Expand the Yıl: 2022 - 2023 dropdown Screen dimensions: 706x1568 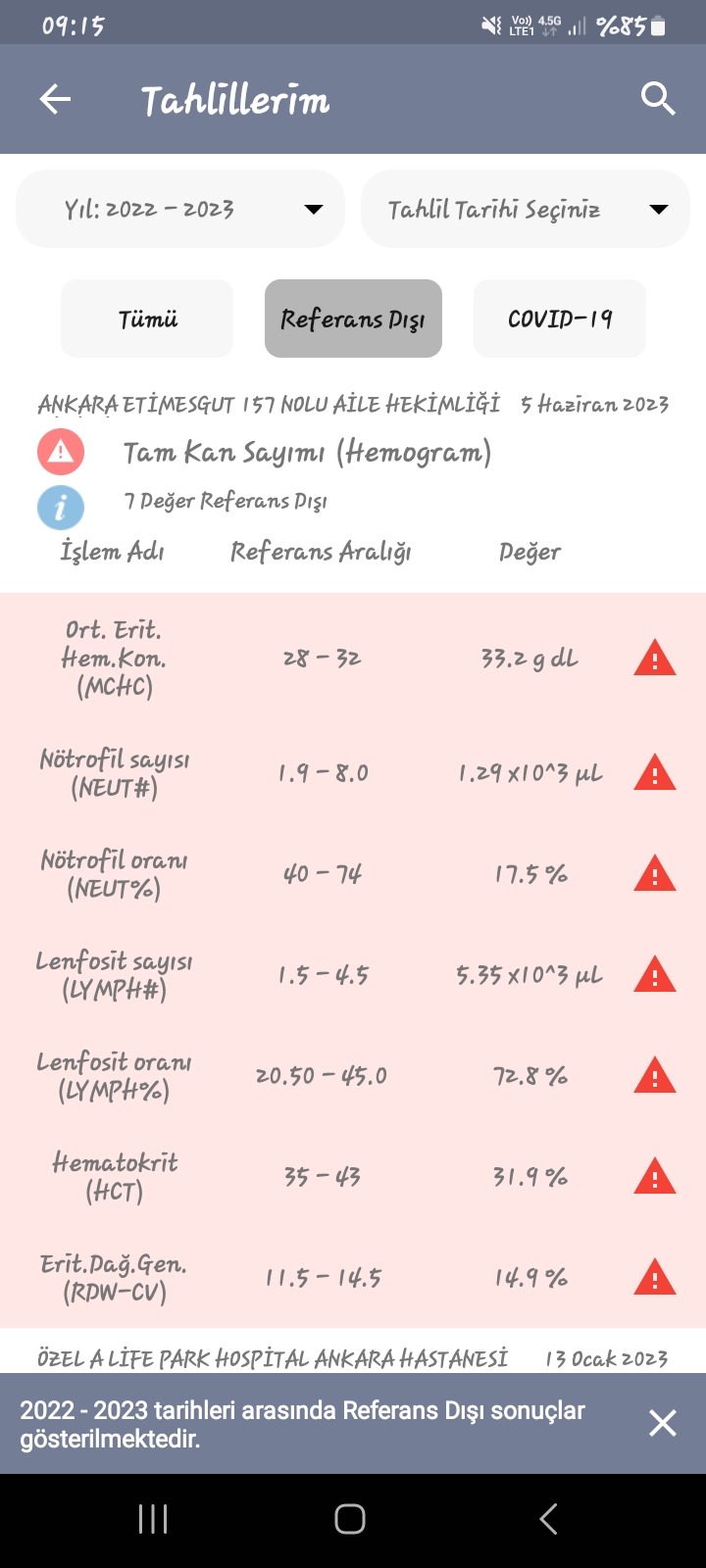coord(180,209)
